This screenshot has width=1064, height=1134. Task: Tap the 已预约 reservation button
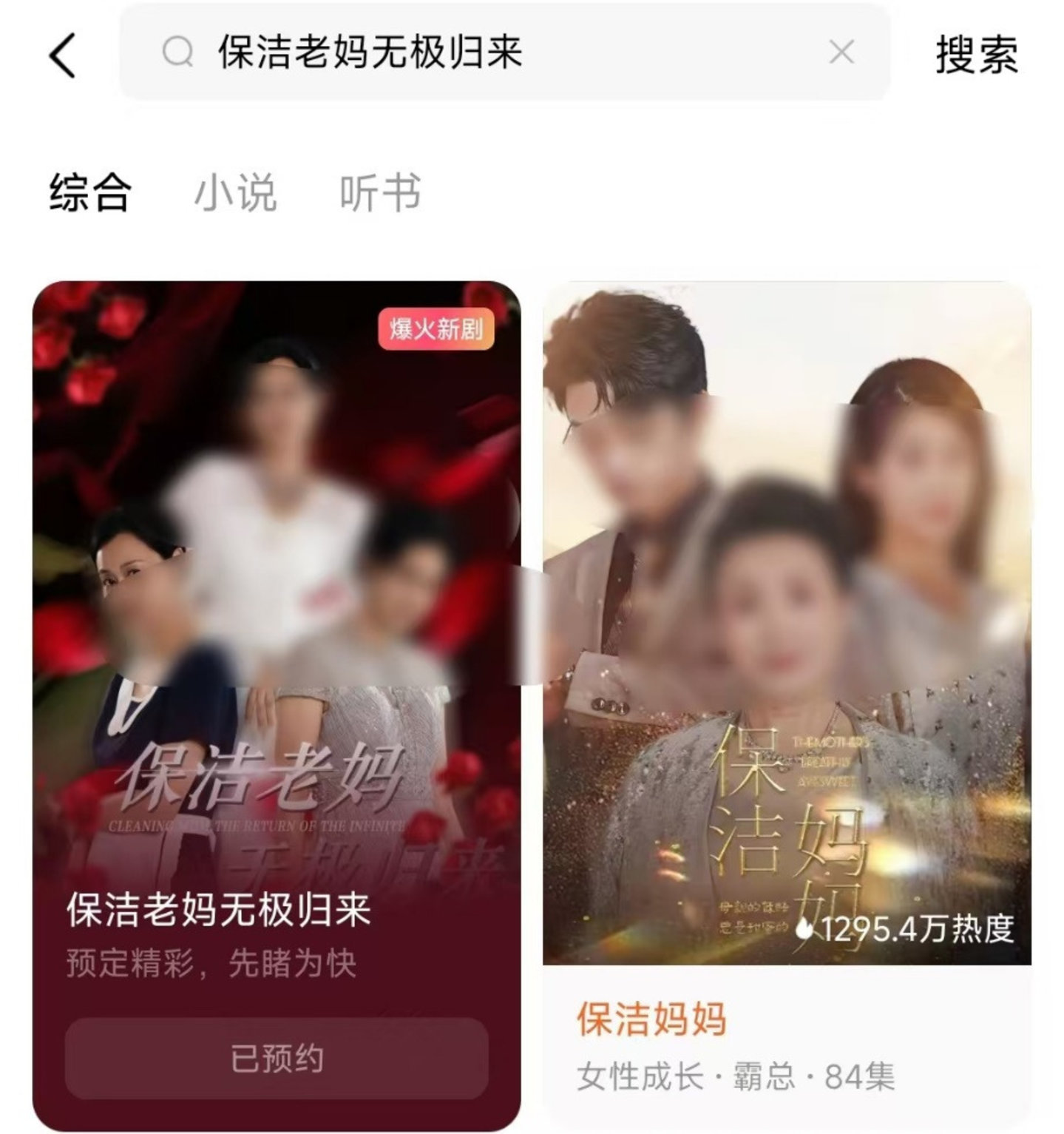tap(276, 1059)
